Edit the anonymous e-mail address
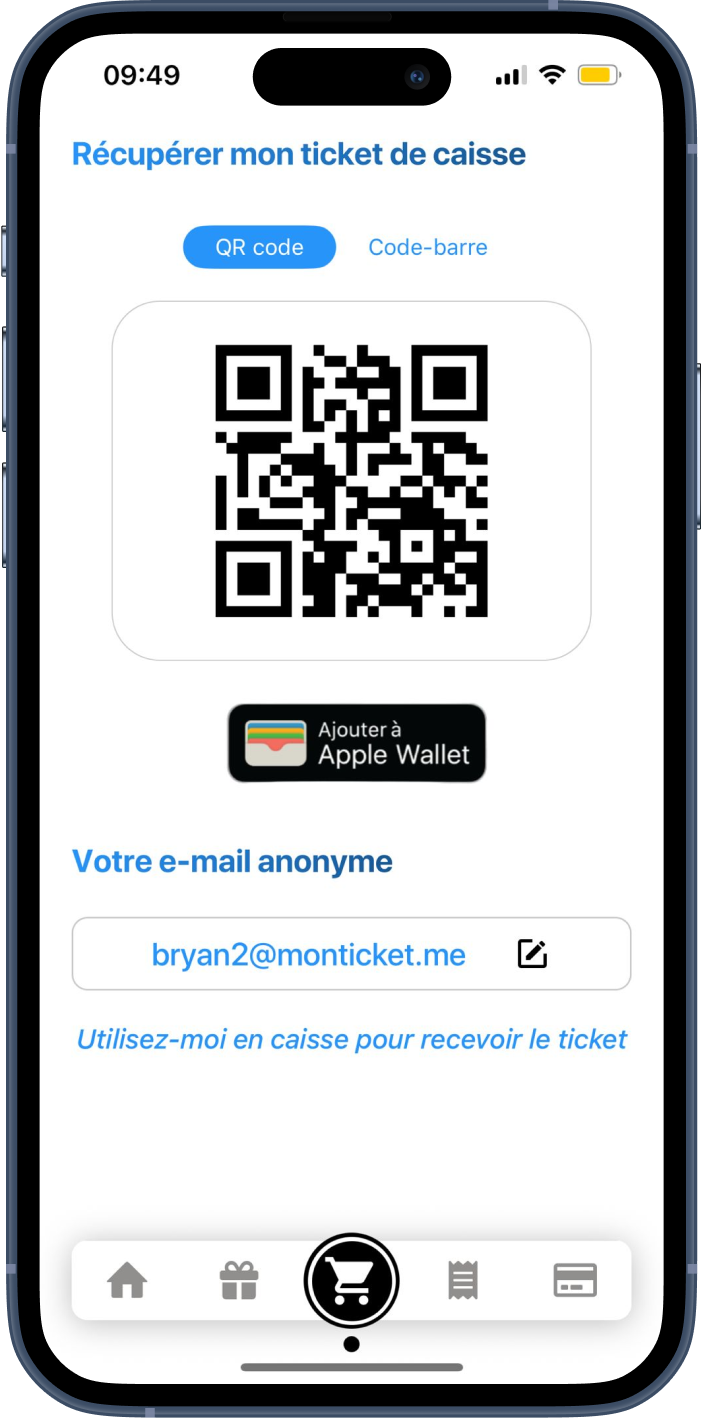Screen dimensions: 701x1418 [x=532, y=954]
